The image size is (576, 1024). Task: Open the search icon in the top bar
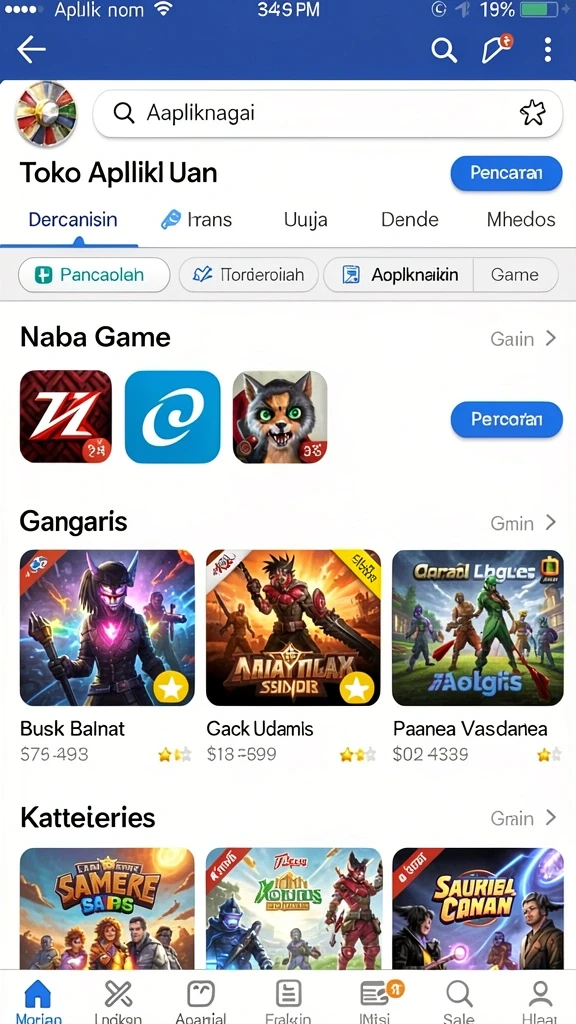pyautogui.click(x=443, y=50)
